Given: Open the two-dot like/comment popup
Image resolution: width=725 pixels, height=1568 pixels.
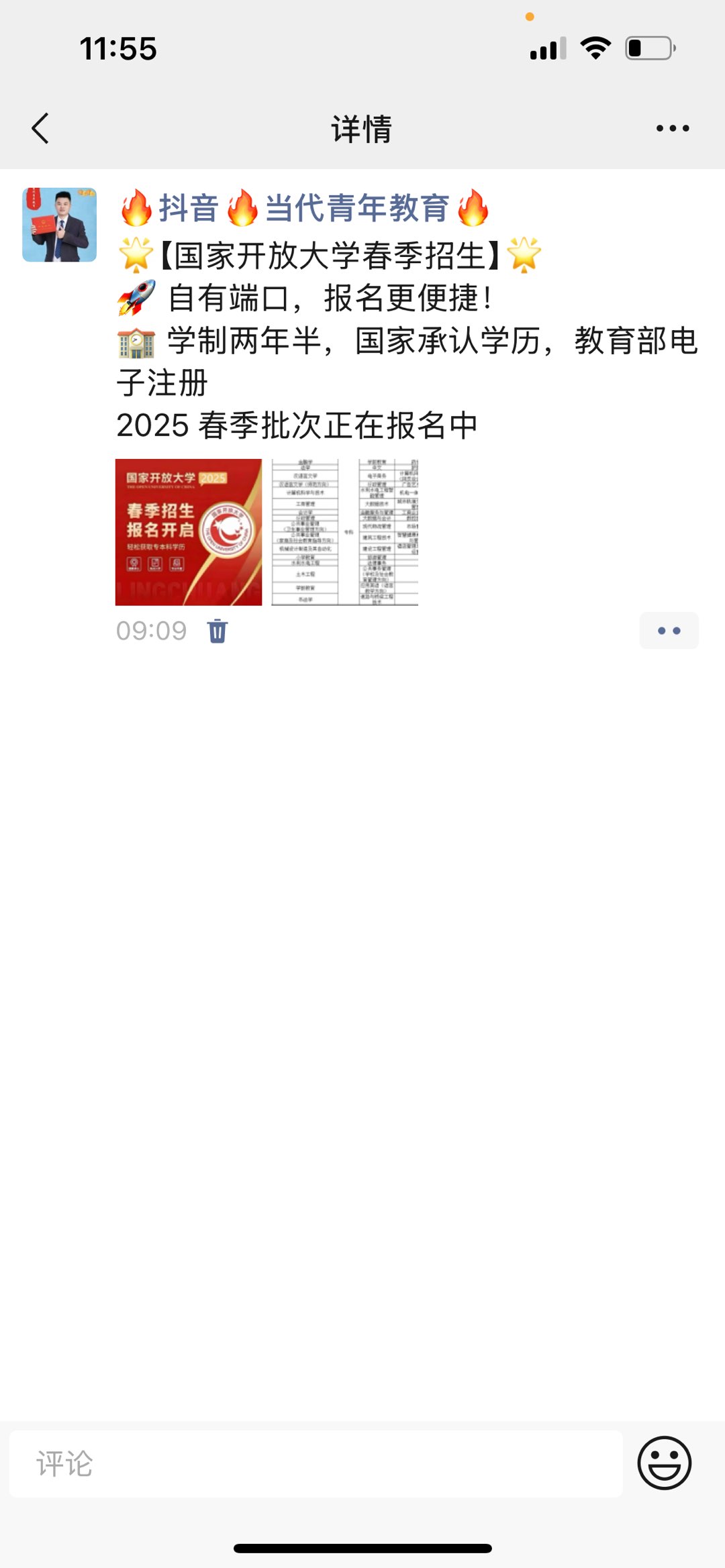Looking at the screenshot, I should pyautogui.click(x=669, y=631).
